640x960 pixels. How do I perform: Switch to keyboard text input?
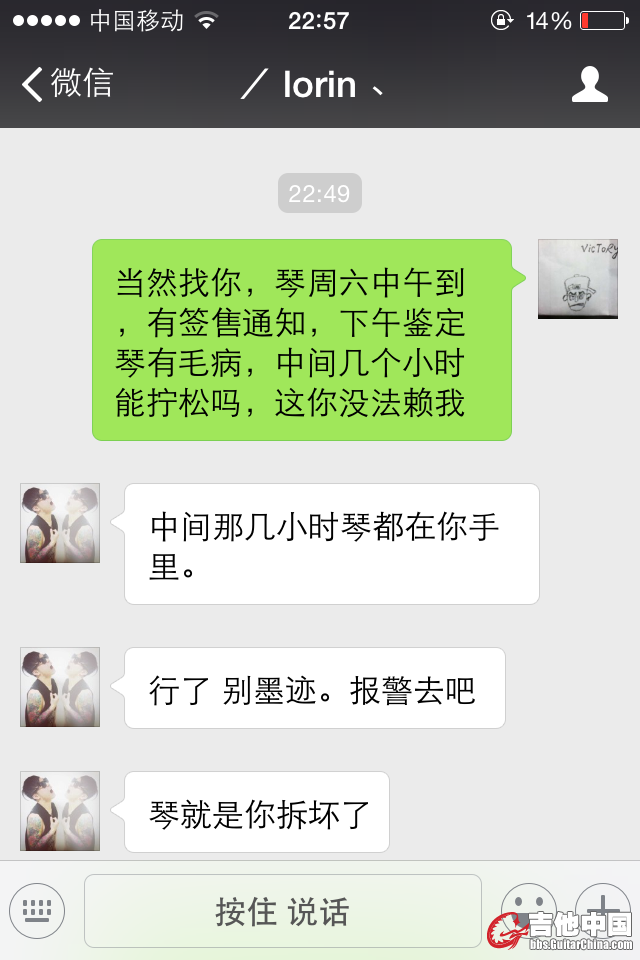pos(37,910)
